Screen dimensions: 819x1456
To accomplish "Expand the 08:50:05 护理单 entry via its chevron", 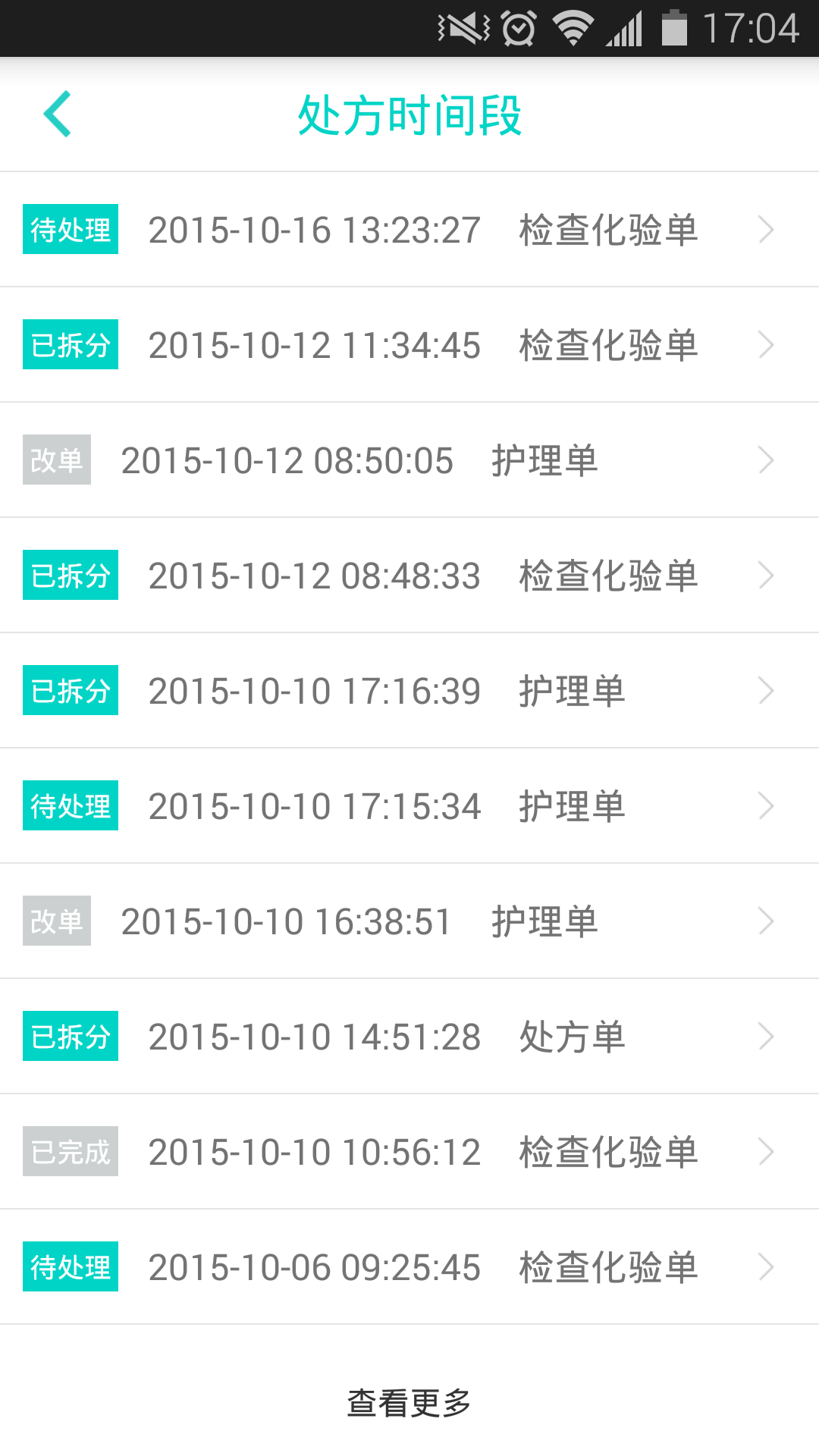I will (x=767, y=460).
